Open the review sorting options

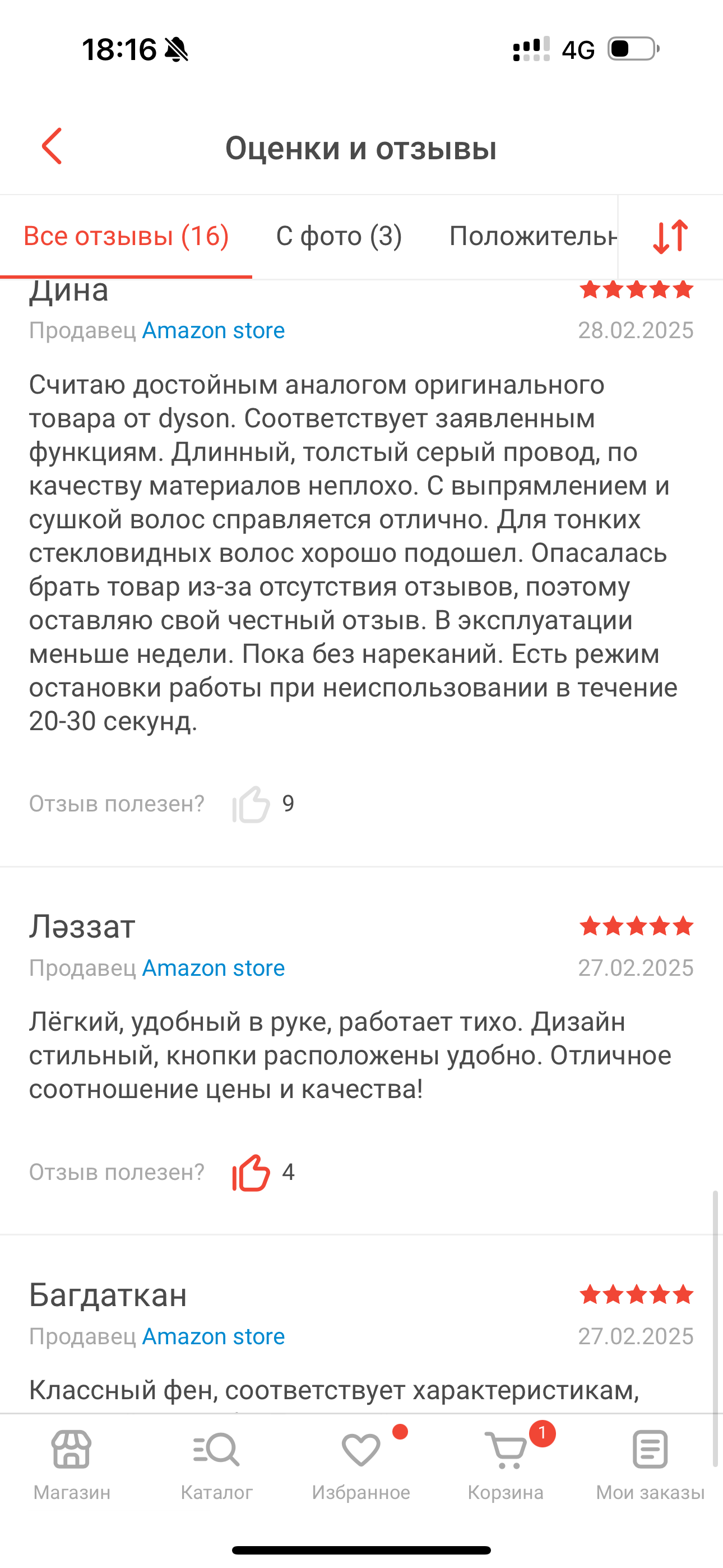coord(670,236)
